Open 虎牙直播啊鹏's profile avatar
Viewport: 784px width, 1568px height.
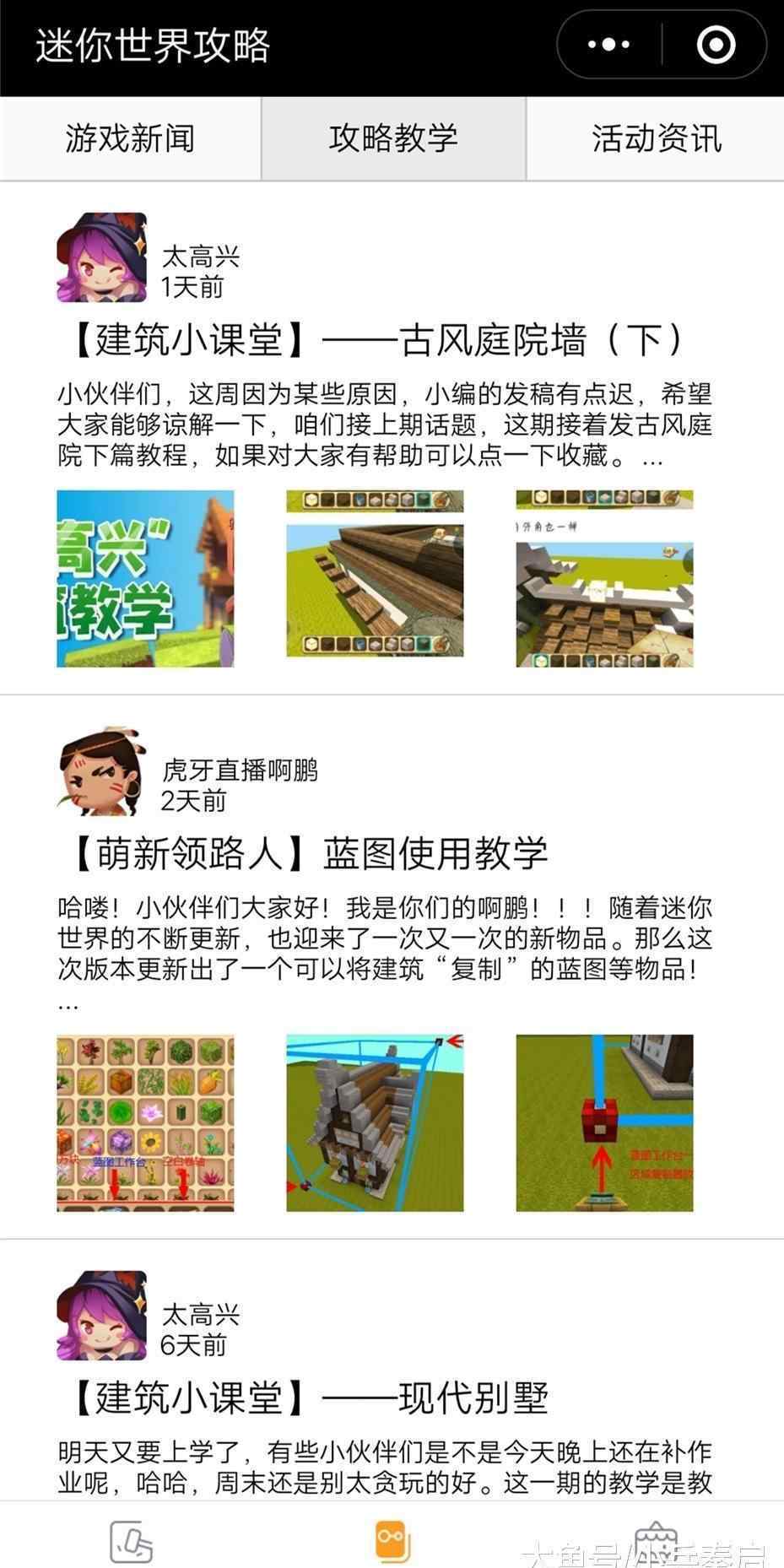(101, 771)
